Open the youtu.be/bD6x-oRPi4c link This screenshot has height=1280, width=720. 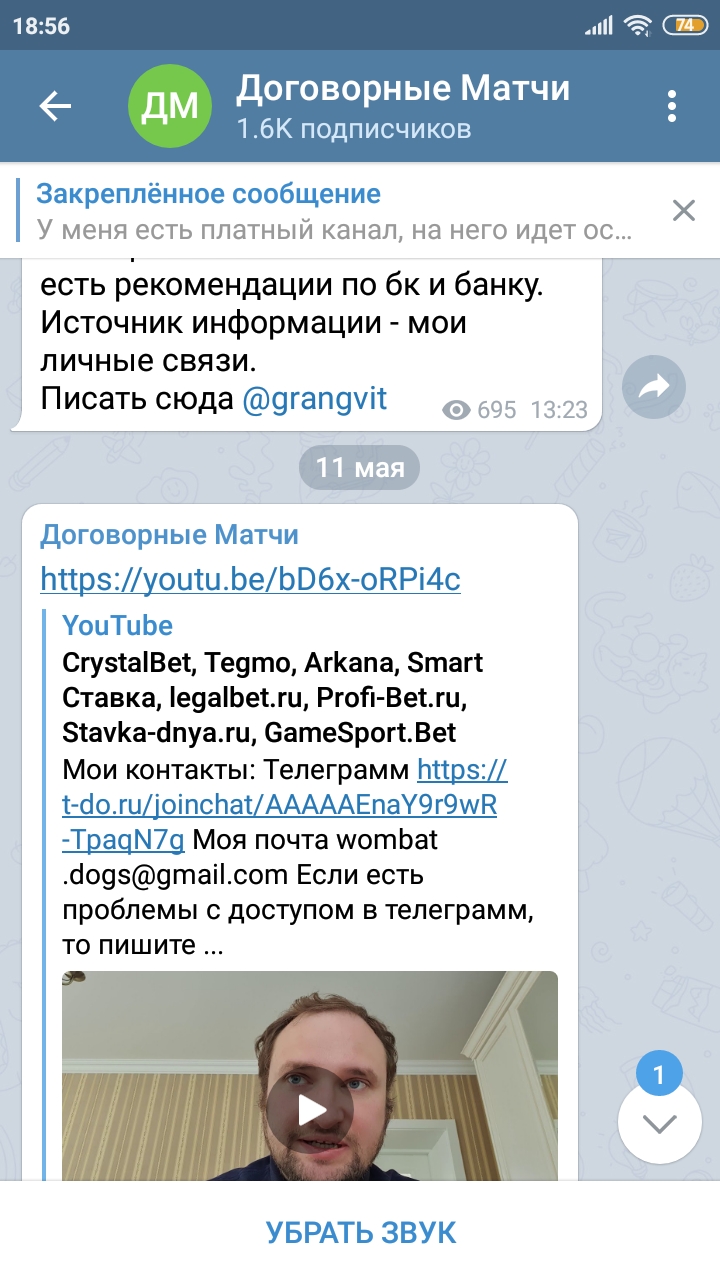(x=250, y=580)
